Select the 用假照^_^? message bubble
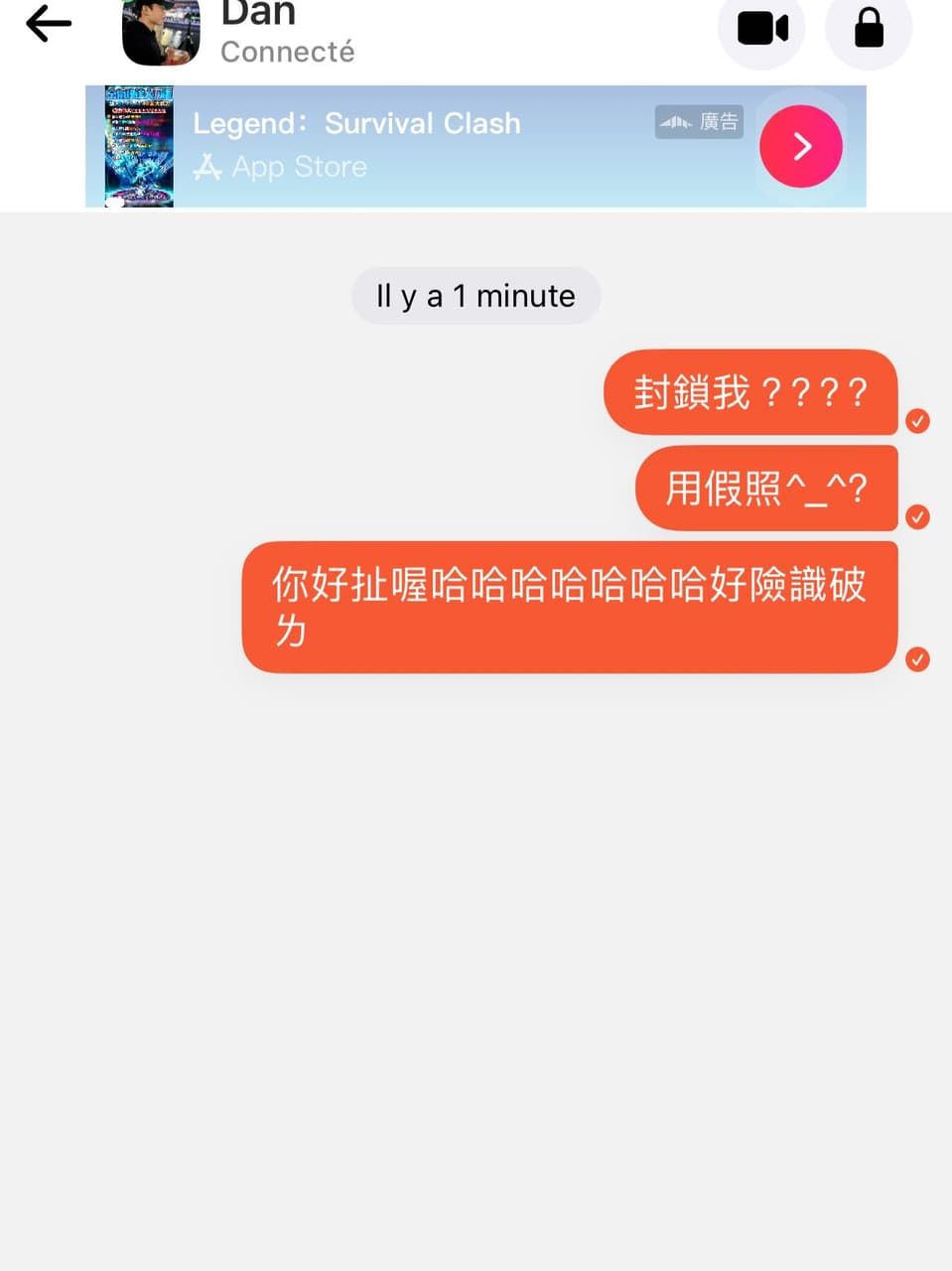Image resolution: width=952 pixels, height=1271 pixels. 766,489
